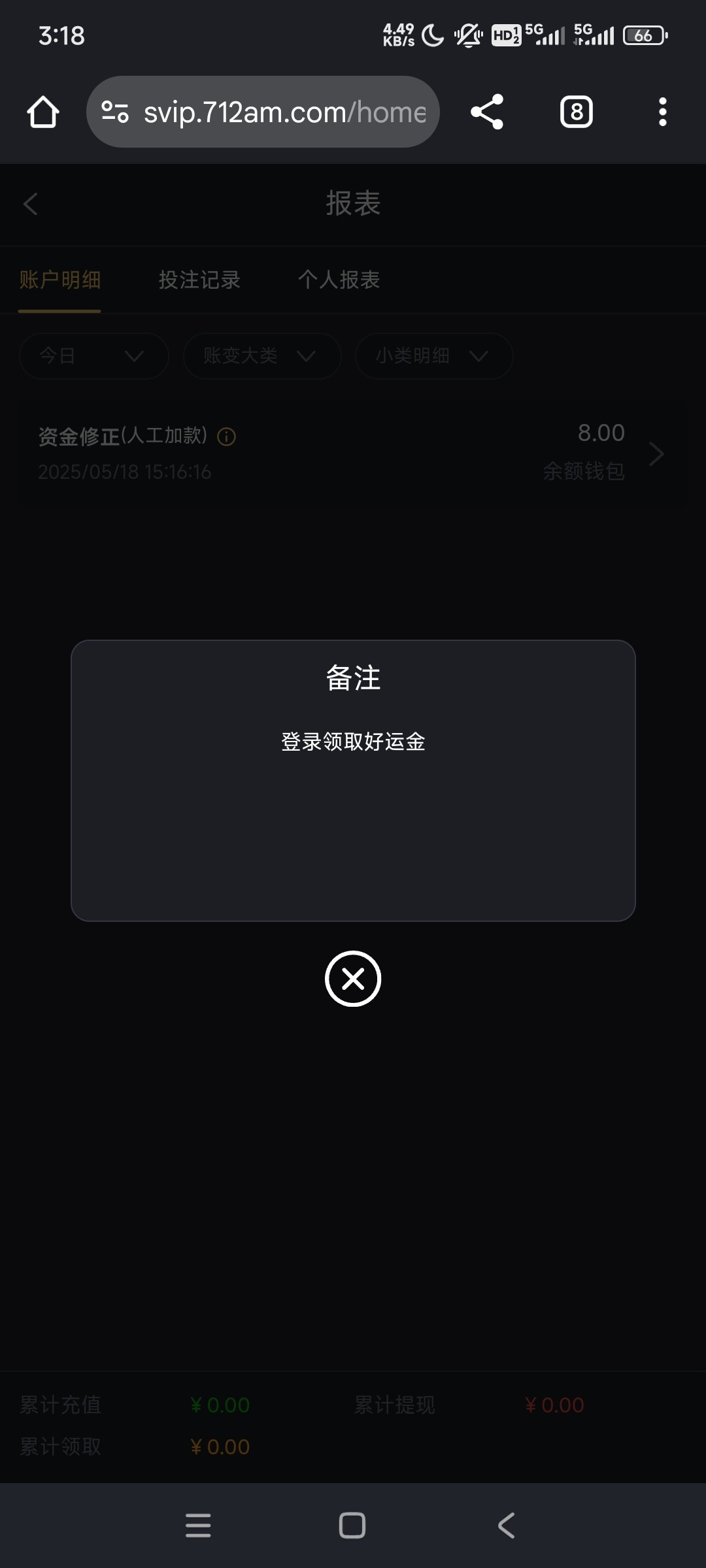Tap the ¥0.00 green recharge total
Viewport: 706px width, 1568px height.
click(x=219, y=1404)
